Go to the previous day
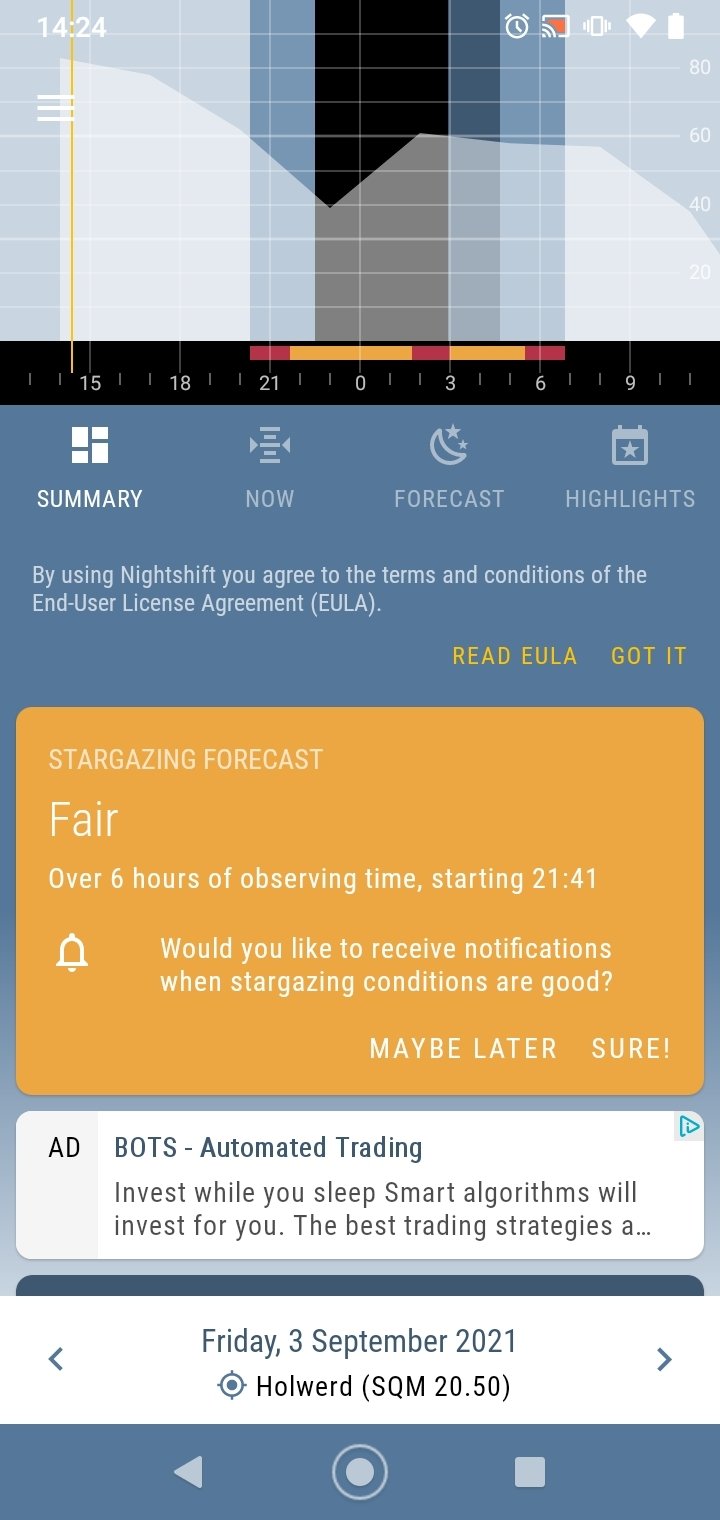Screen dimensions: 720x1520 pos(56,1359)
